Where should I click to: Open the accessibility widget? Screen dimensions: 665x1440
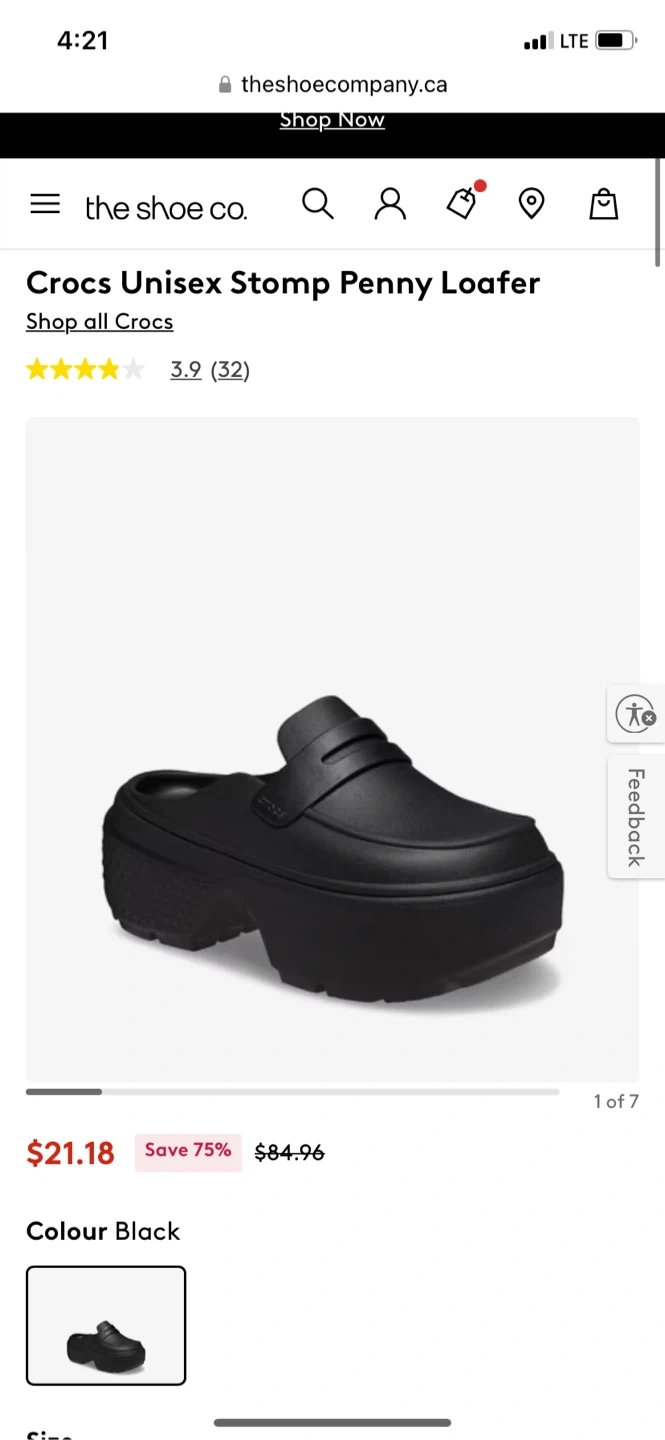point(636,714)
